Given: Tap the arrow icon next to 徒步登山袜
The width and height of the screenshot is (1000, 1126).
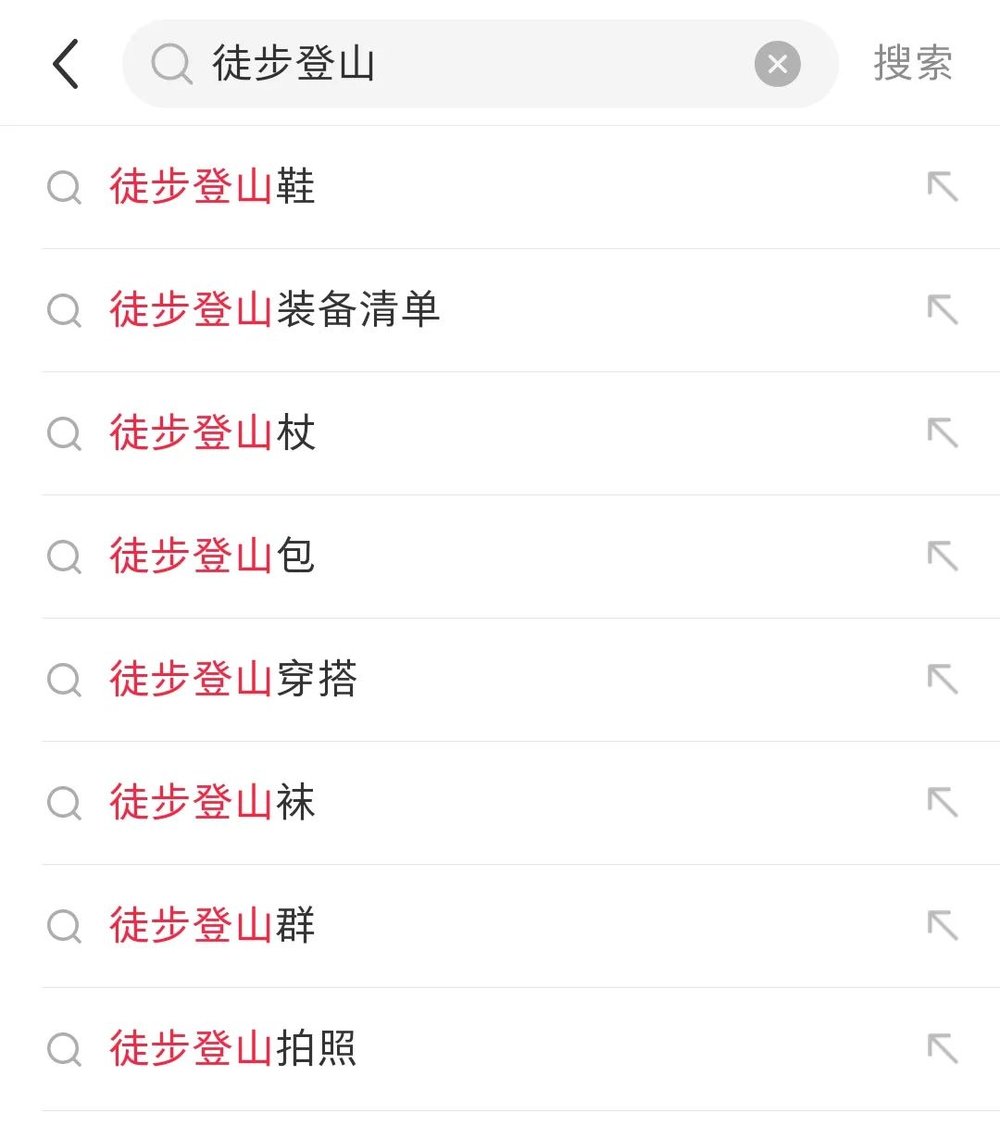Looking at the screenshot, I should click(x=942, y=803).
